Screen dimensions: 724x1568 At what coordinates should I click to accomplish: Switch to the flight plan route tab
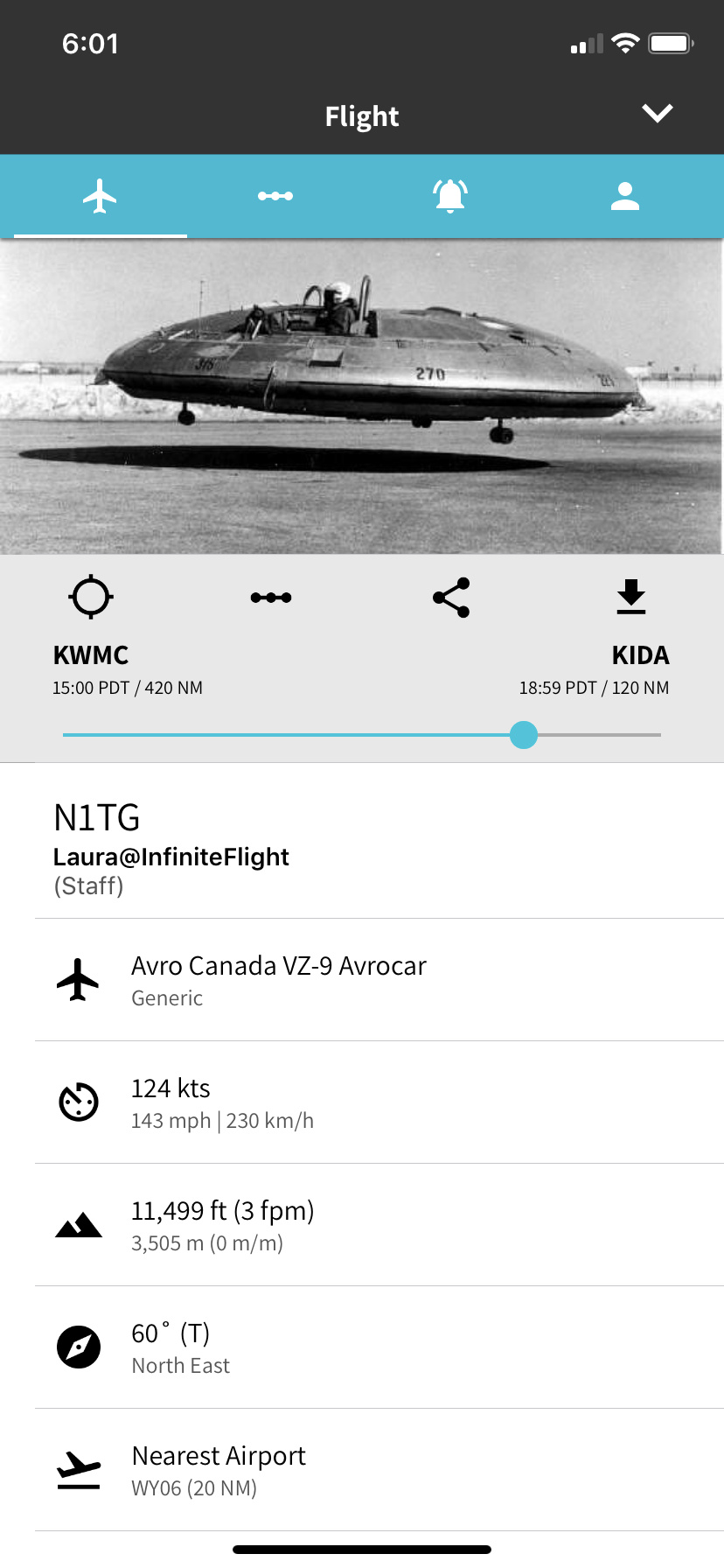[x=275, y=196]
